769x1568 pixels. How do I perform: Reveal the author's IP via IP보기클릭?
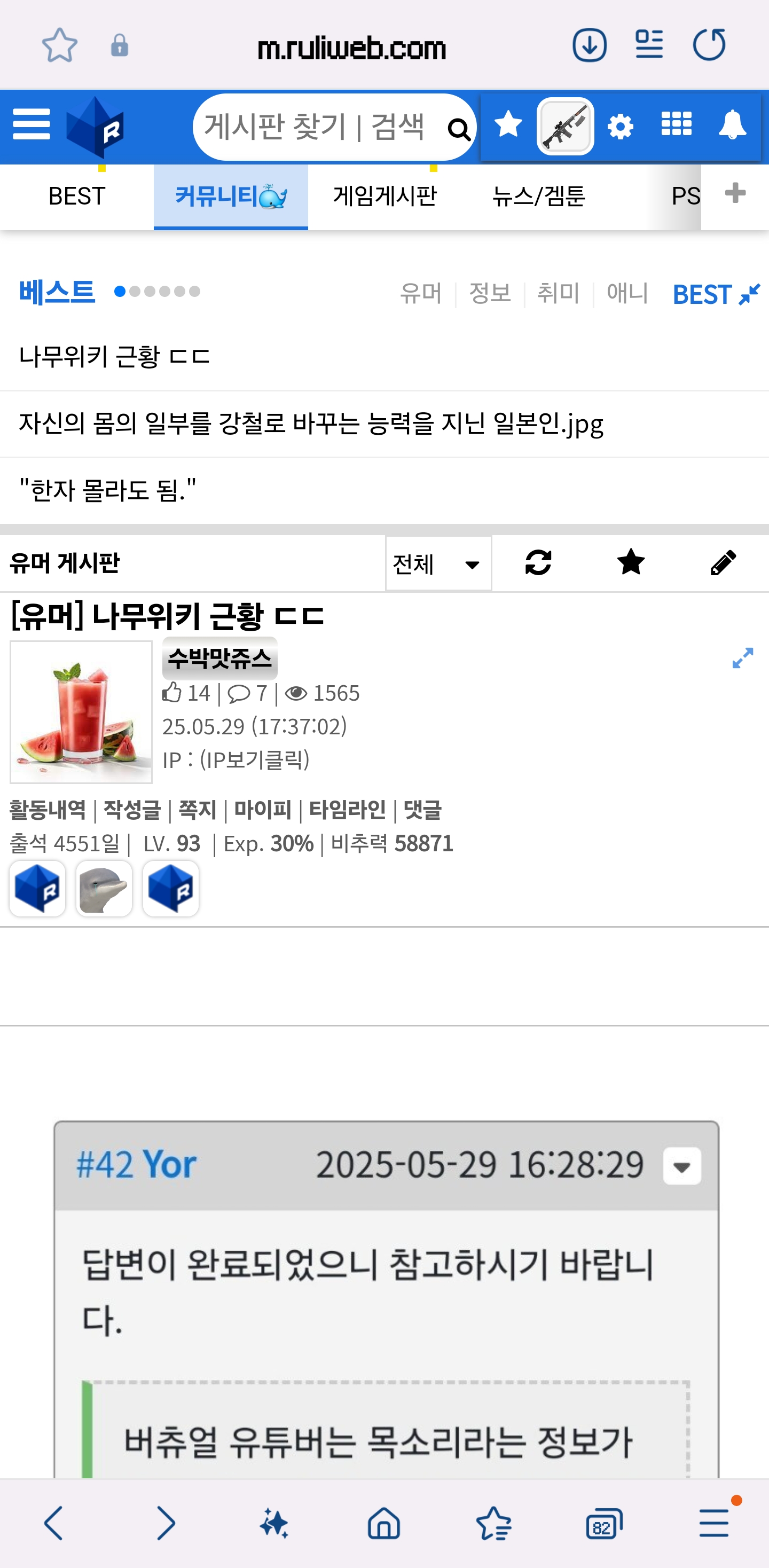[x=254, y=759]
